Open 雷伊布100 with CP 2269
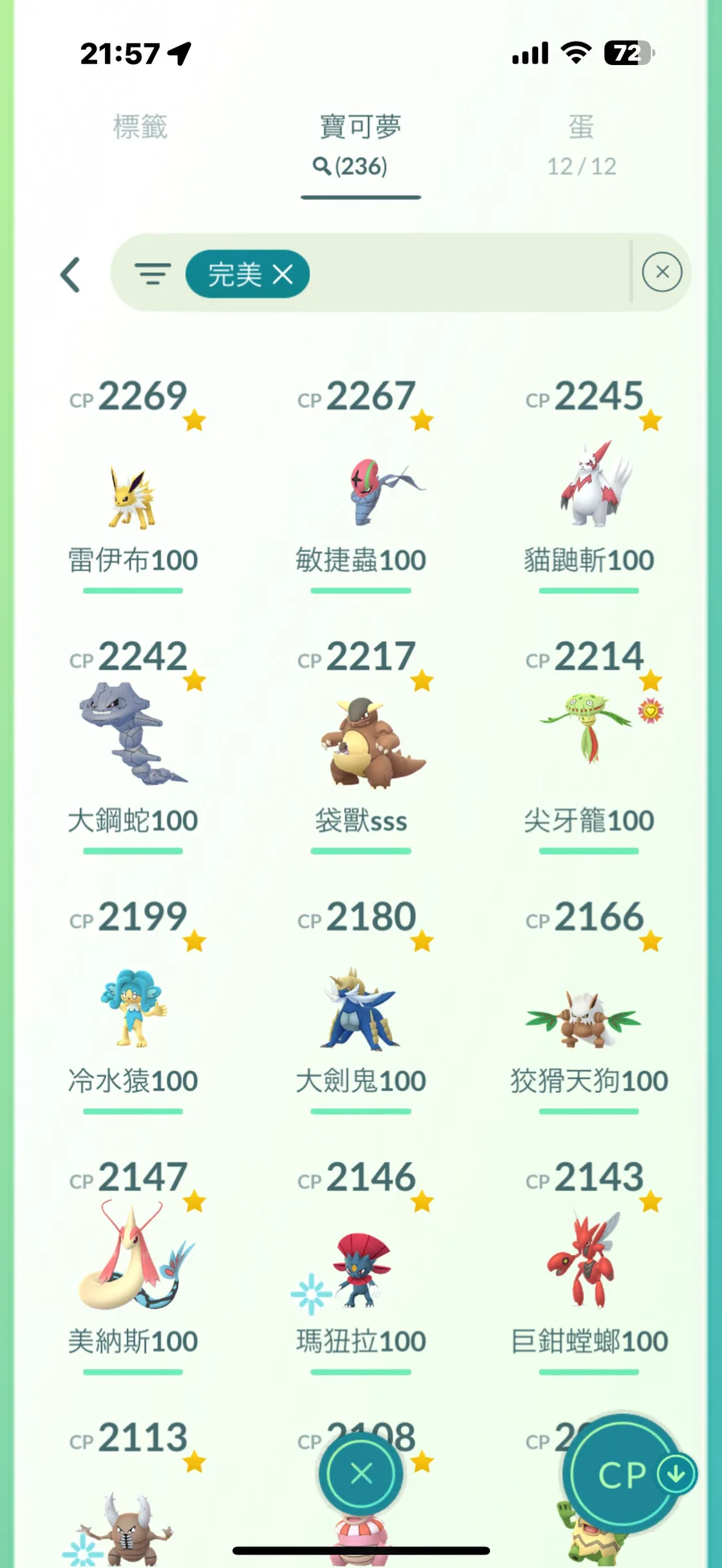 (x=133, y=498)
